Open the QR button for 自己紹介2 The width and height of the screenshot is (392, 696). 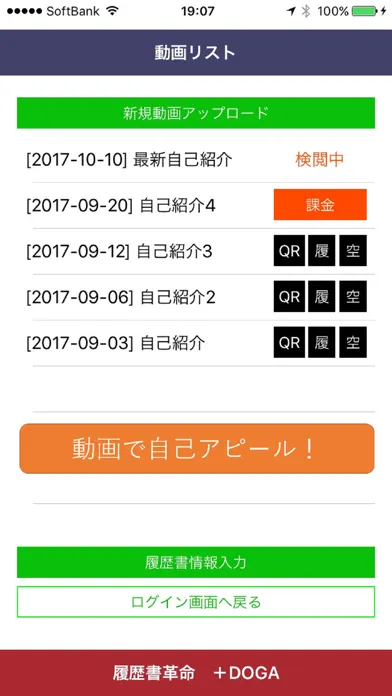point(289,297)
